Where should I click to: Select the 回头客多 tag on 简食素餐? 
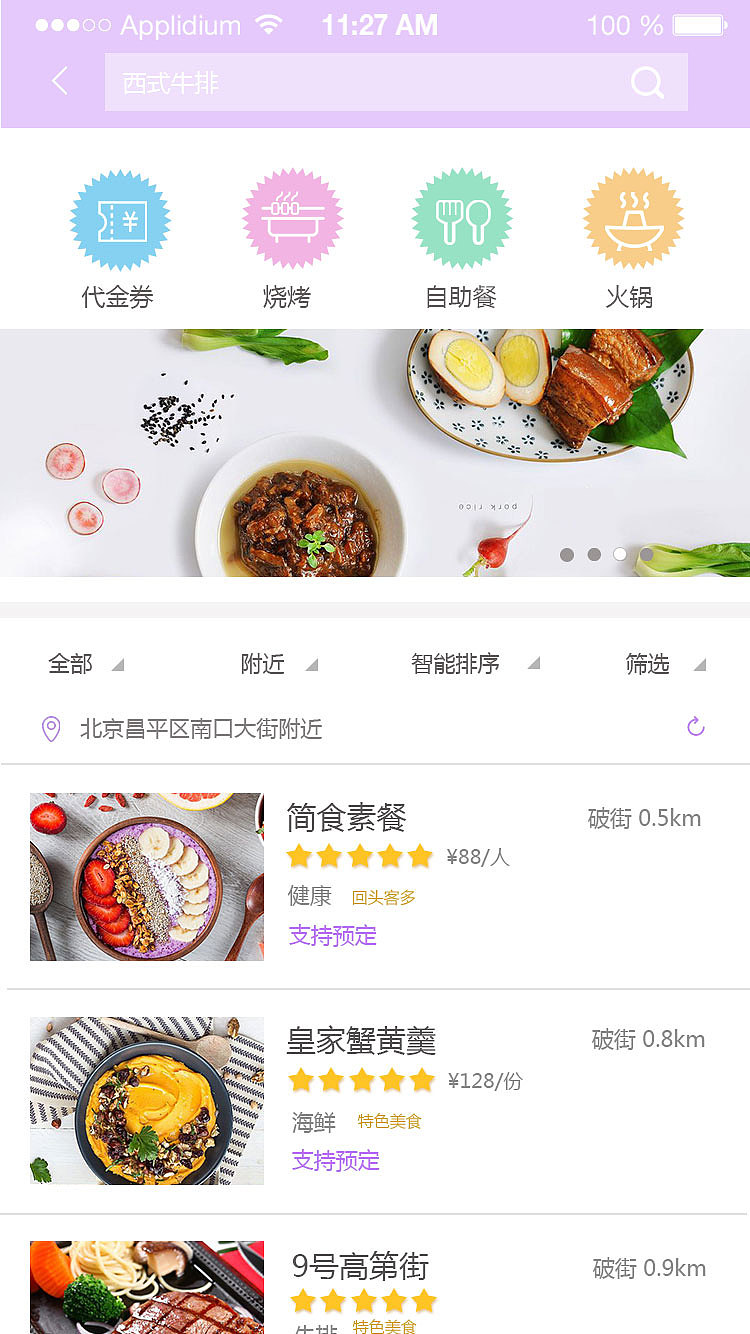pos(384,897)
